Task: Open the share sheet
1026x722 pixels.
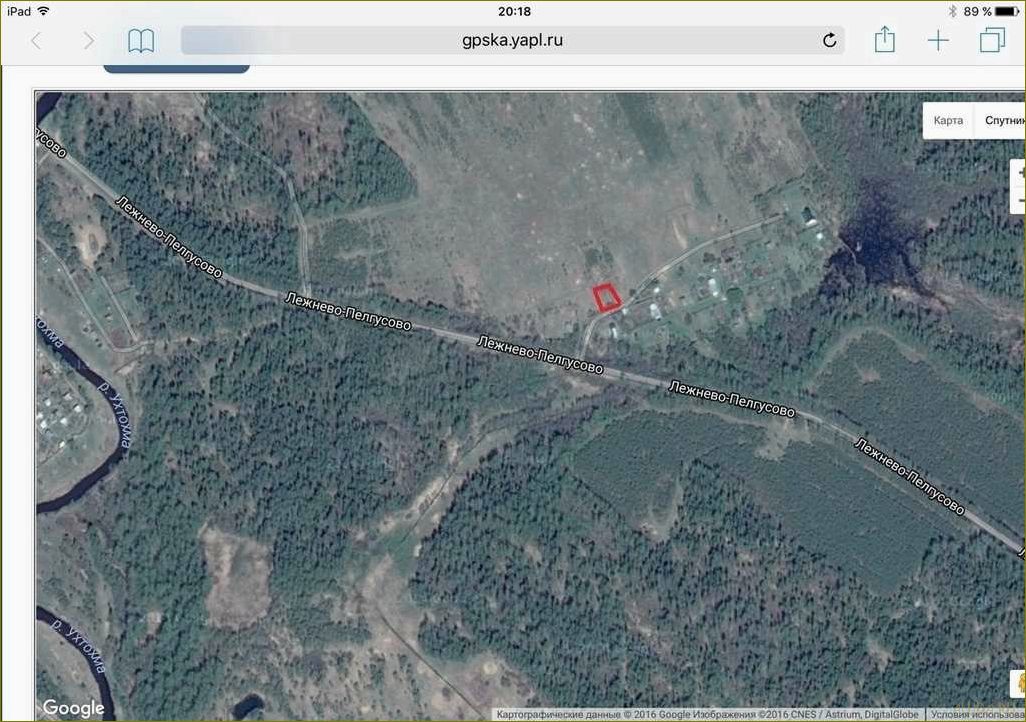Action: (x=884, y=40)
